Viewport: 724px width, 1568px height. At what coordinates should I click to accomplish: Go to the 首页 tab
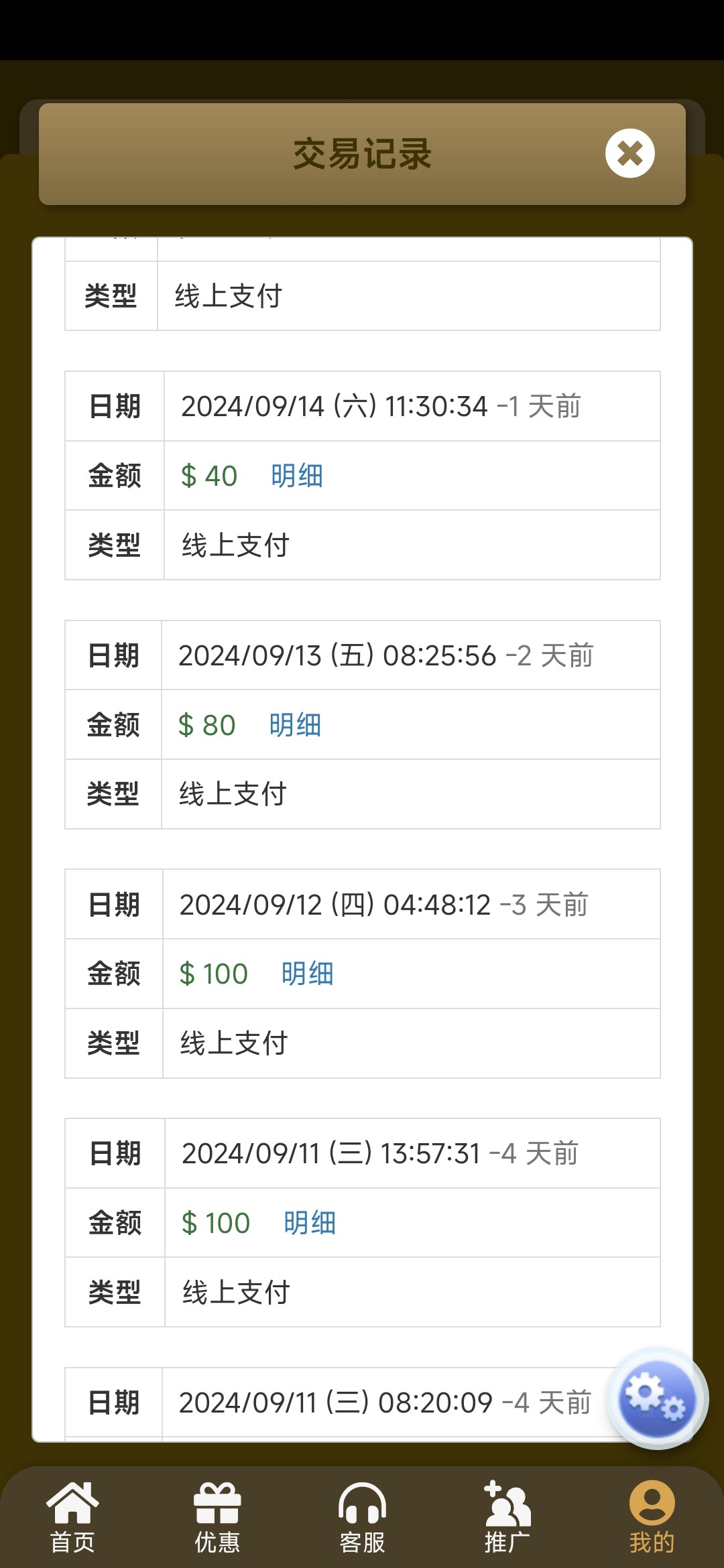[72, 1517]
